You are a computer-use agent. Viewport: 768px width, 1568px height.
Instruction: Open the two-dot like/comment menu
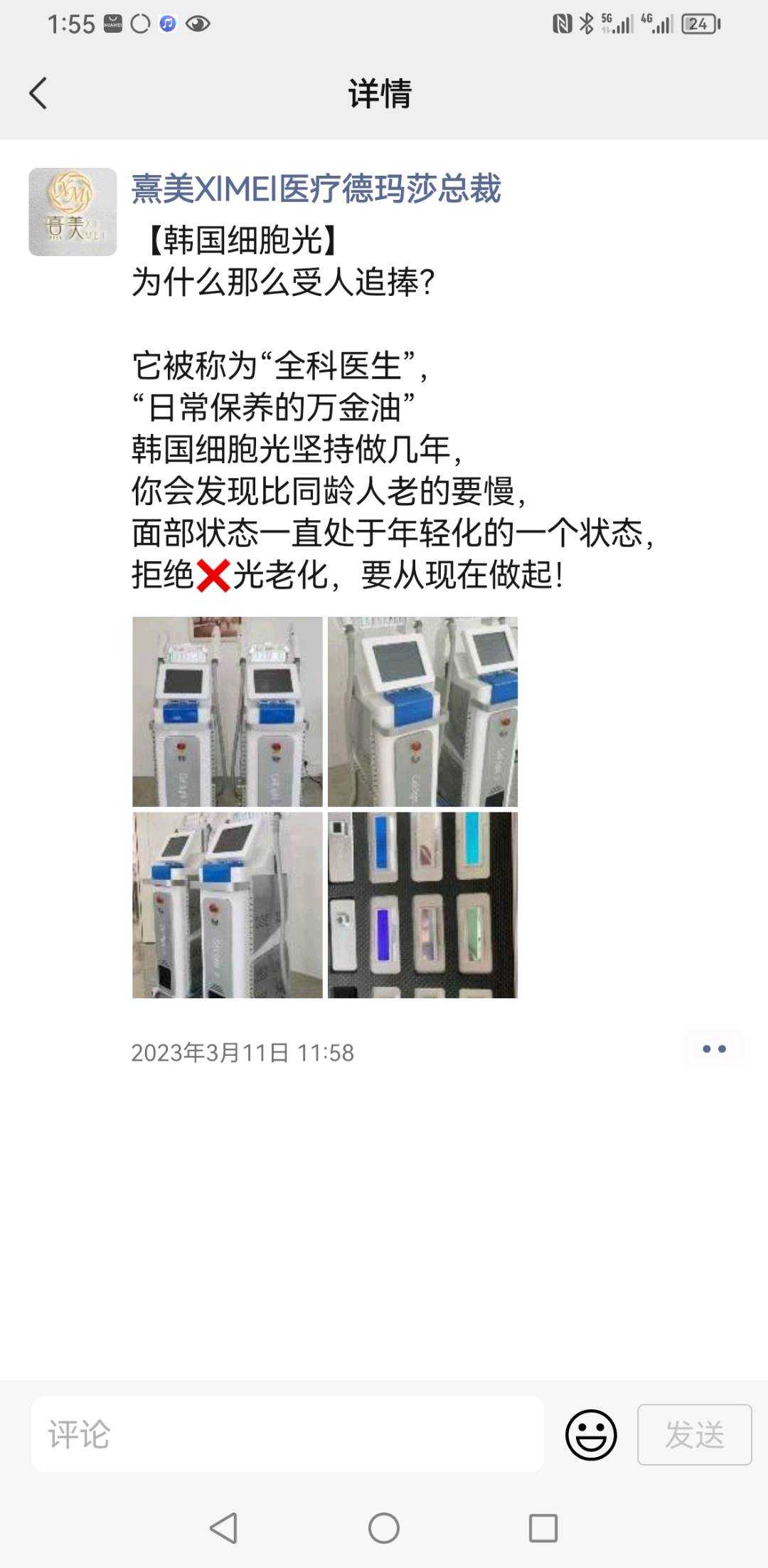714,1049
